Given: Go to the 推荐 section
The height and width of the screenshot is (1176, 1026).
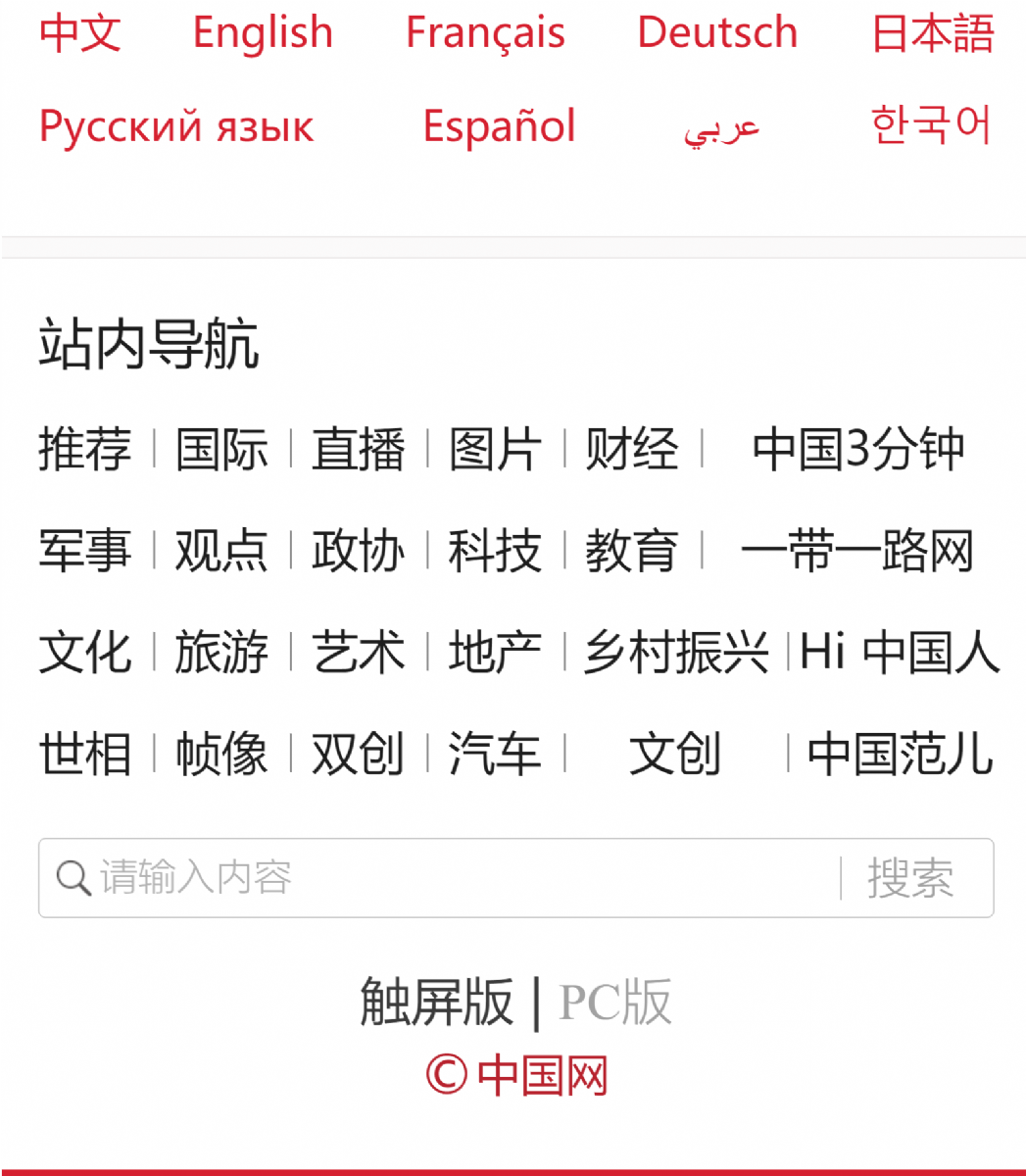Looking at the screenshot, I should click(85, 450).
